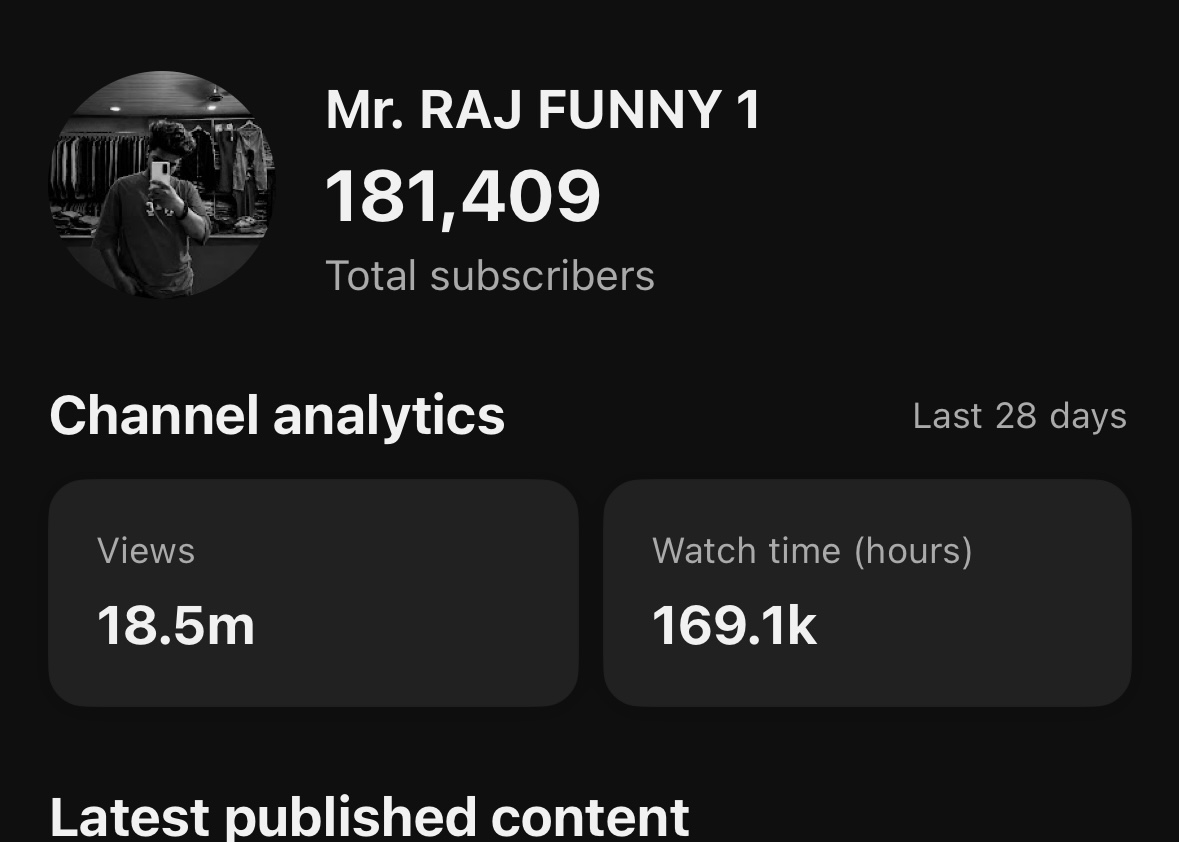The height and width of the screenshot is (842, 1179).
Task: Tap the channel profile picture
Action: pyautogui.click(x=162, y=184)
